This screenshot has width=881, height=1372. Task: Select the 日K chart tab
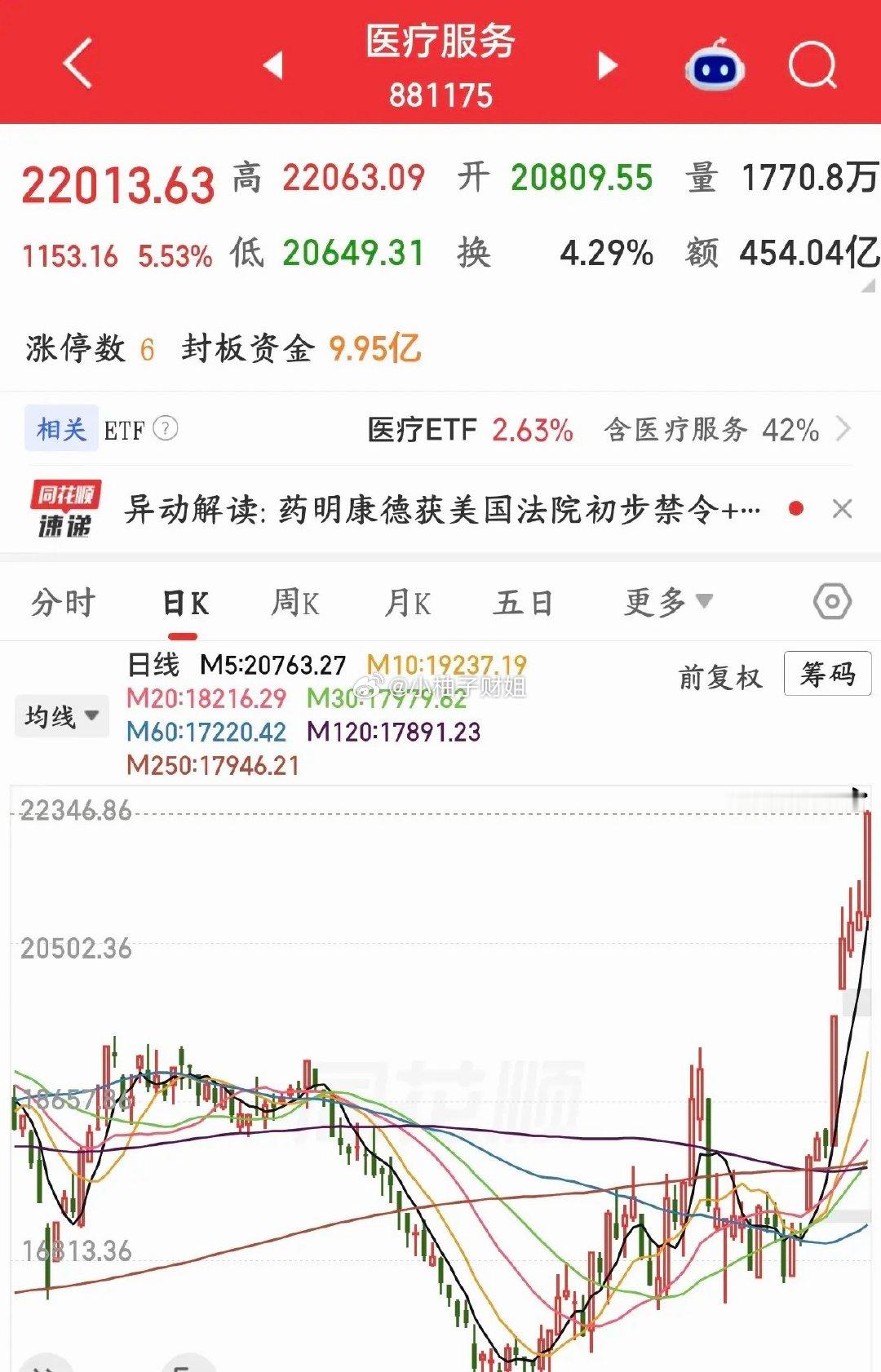185,604
